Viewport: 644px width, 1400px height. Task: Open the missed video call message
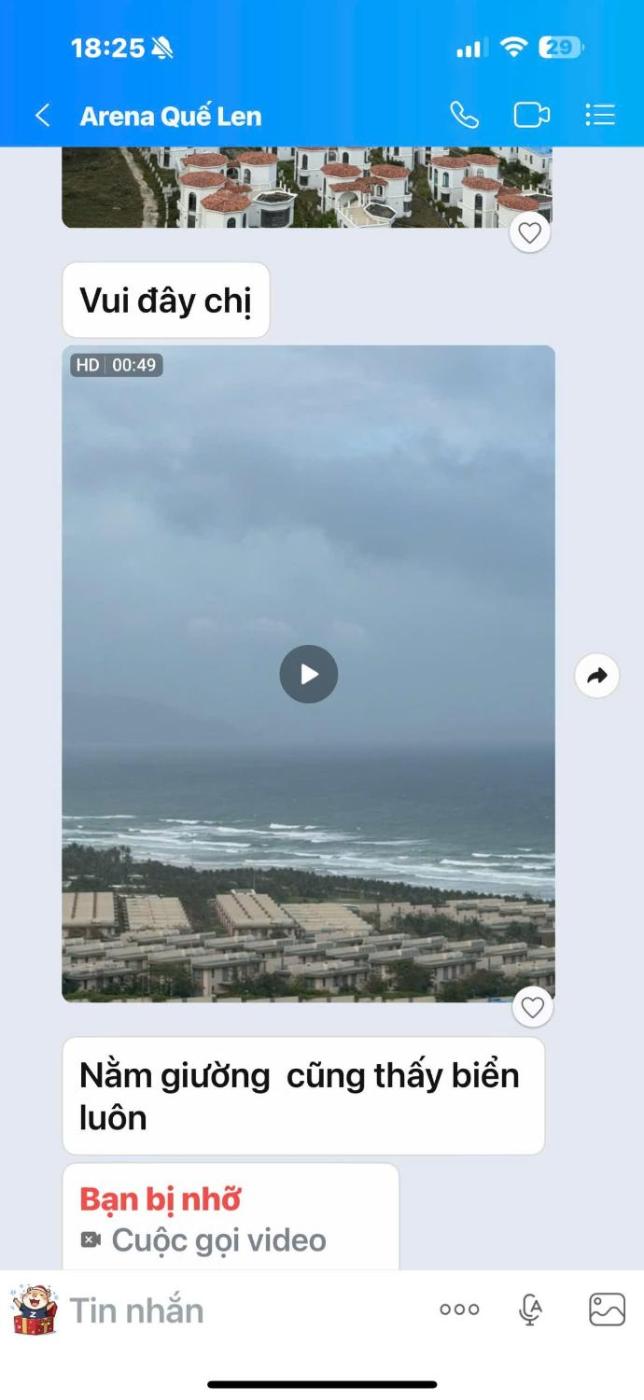coord(230,1218)
